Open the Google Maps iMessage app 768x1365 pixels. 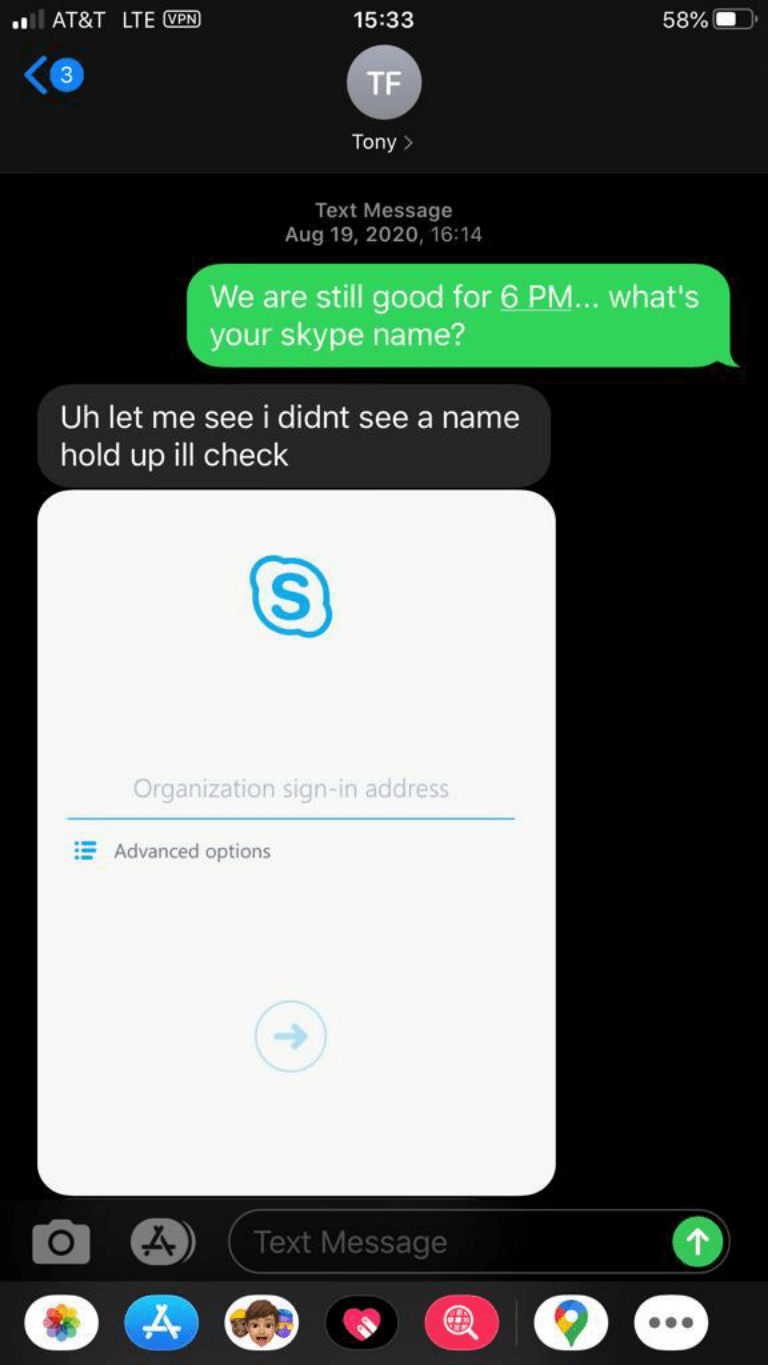point(571,1324)
